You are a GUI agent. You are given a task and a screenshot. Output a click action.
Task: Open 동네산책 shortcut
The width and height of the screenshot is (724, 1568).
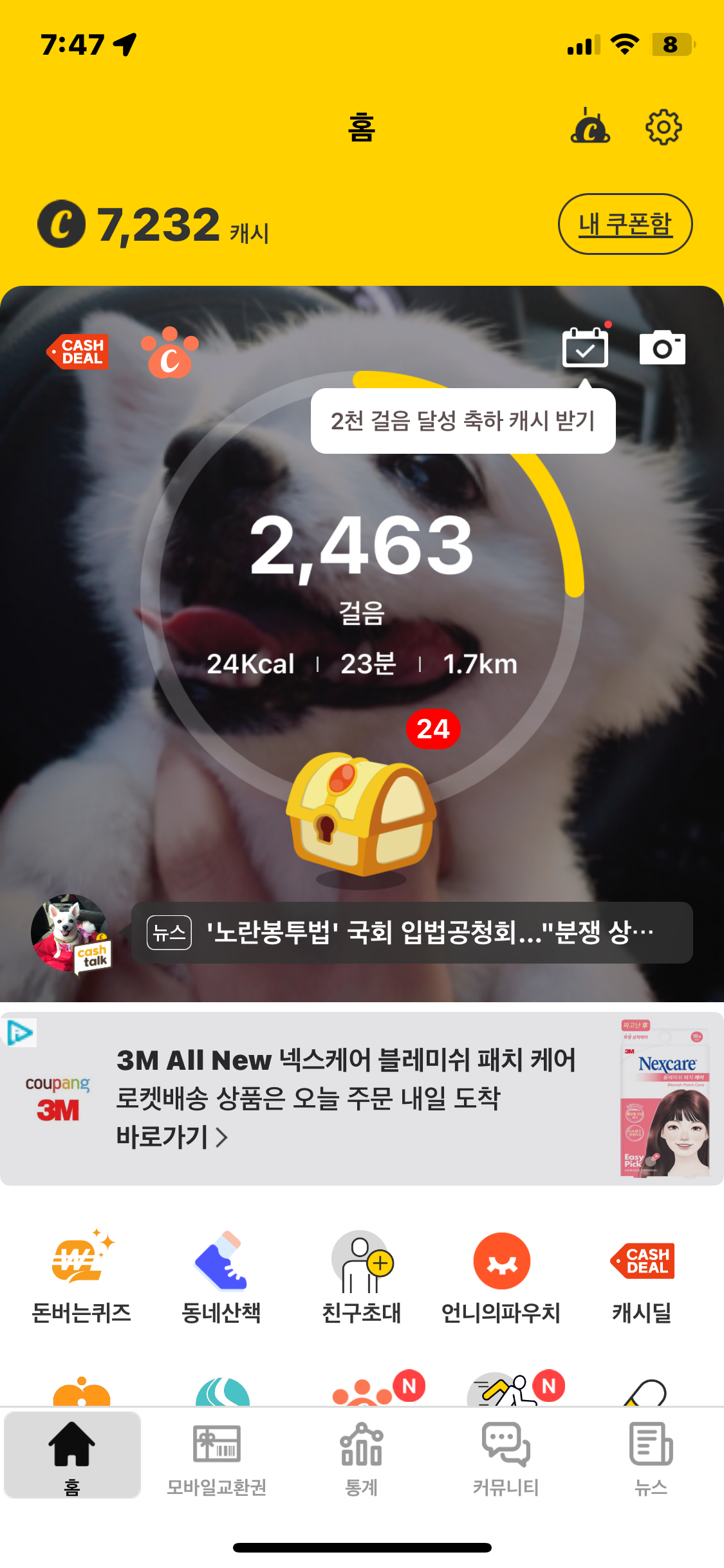221,1276
